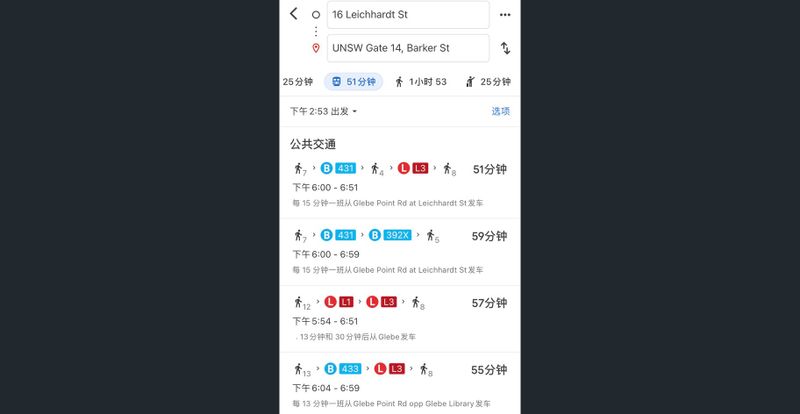Viewport: 800px width, 414px height.
Task: View the L1 and L3 57分钟 route
Action: click(400, 319)
